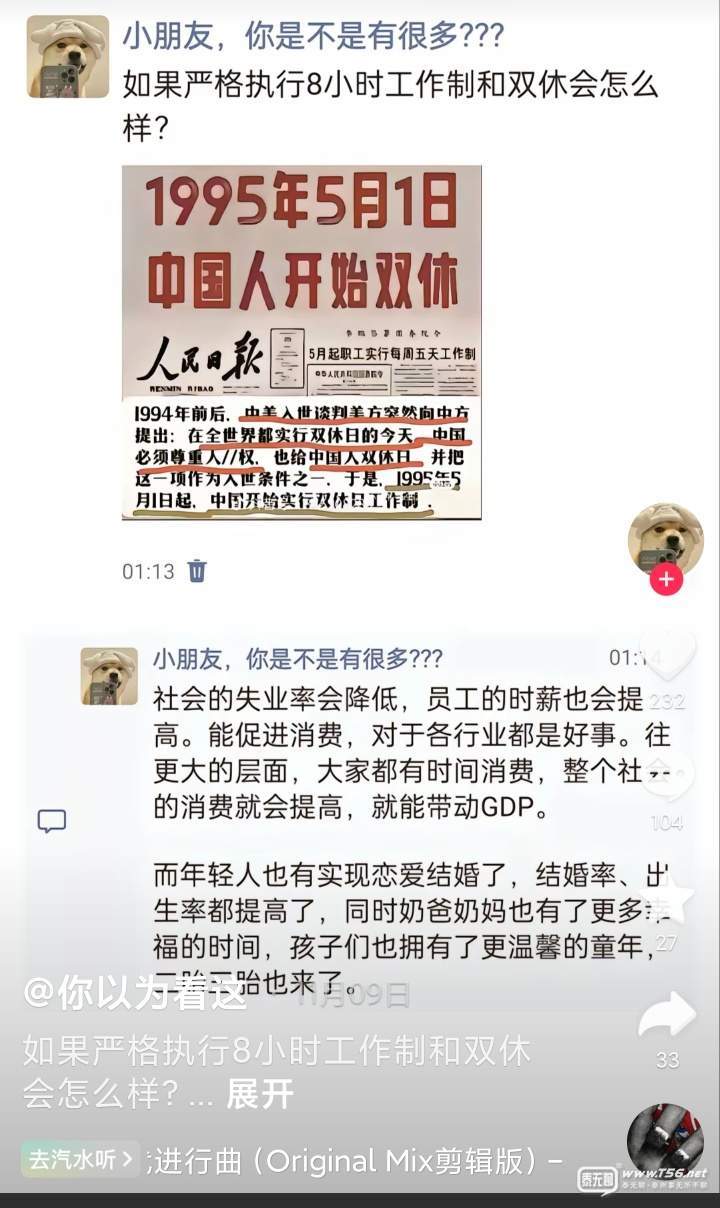
Task: Open the video author's profile avatar
Action: click(665, 540)
